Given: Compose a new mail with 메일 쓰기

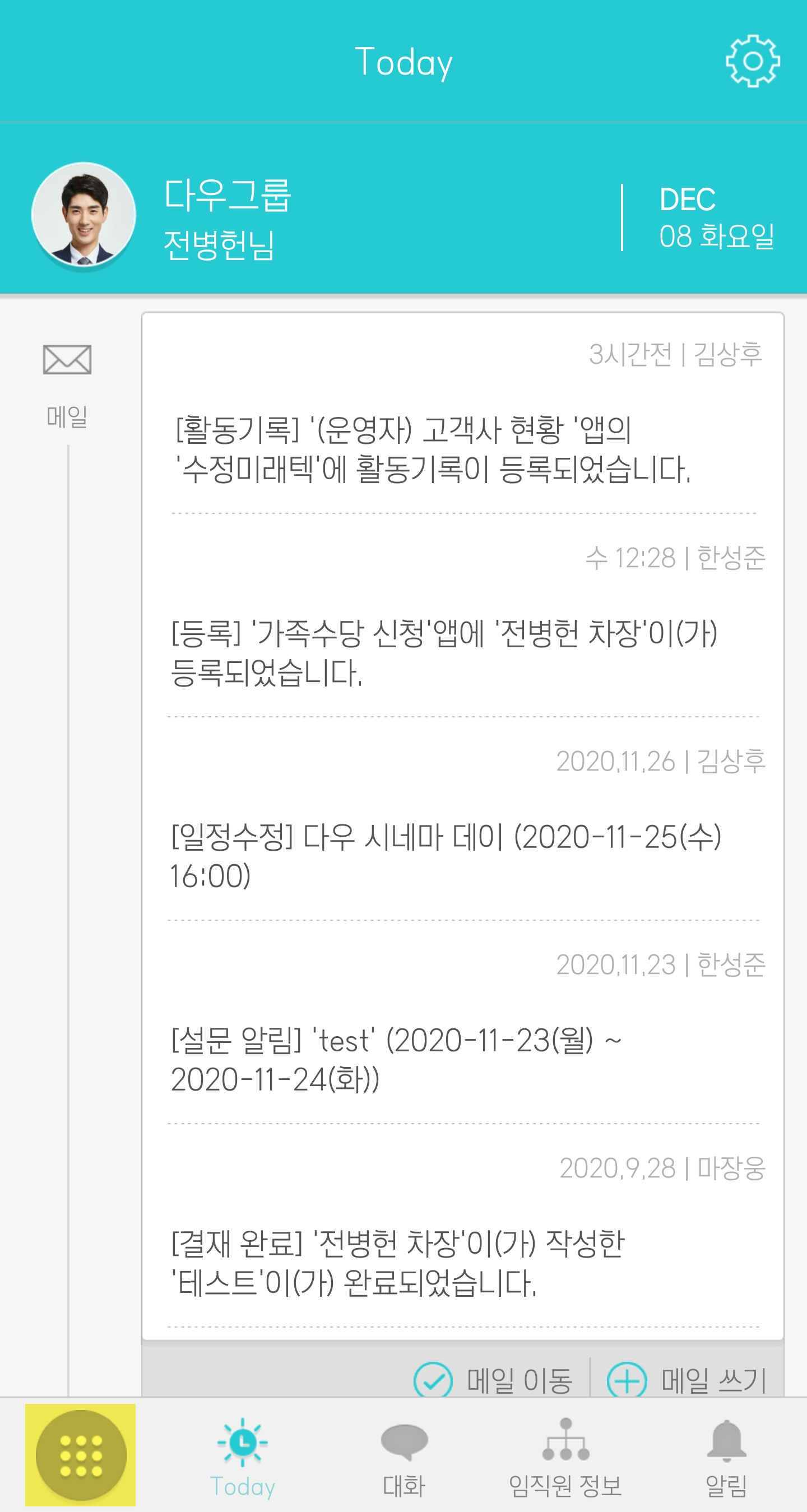Looking at the screenshot, I should [687, 1379].
